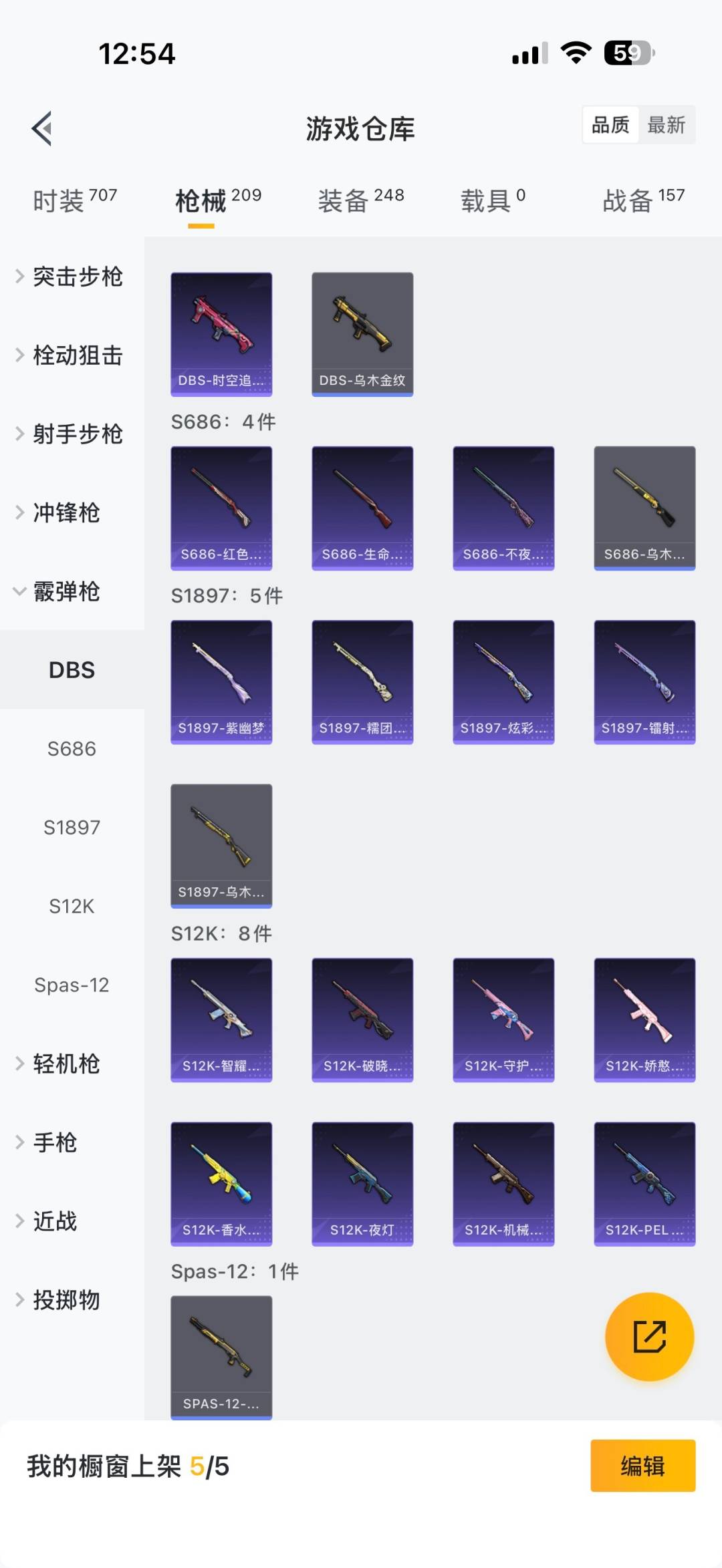Open the DBS-乌木金纹 skin
722x1568 pixels.
(362, 334)
